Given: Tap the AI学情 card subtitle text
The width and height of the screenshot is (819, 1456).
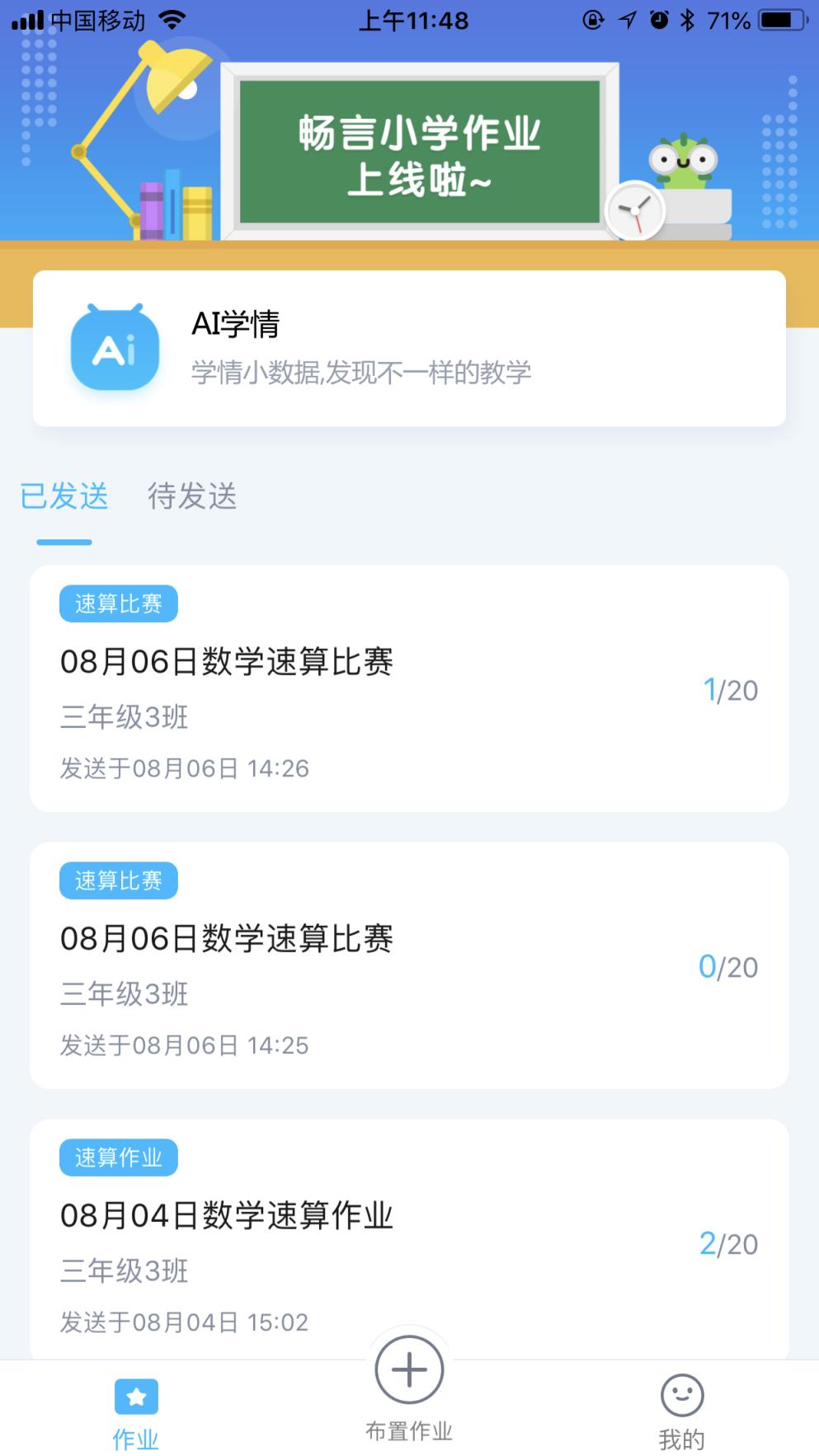Looking at the screenshot, I should pyautogui.click(x=361, y=373).
